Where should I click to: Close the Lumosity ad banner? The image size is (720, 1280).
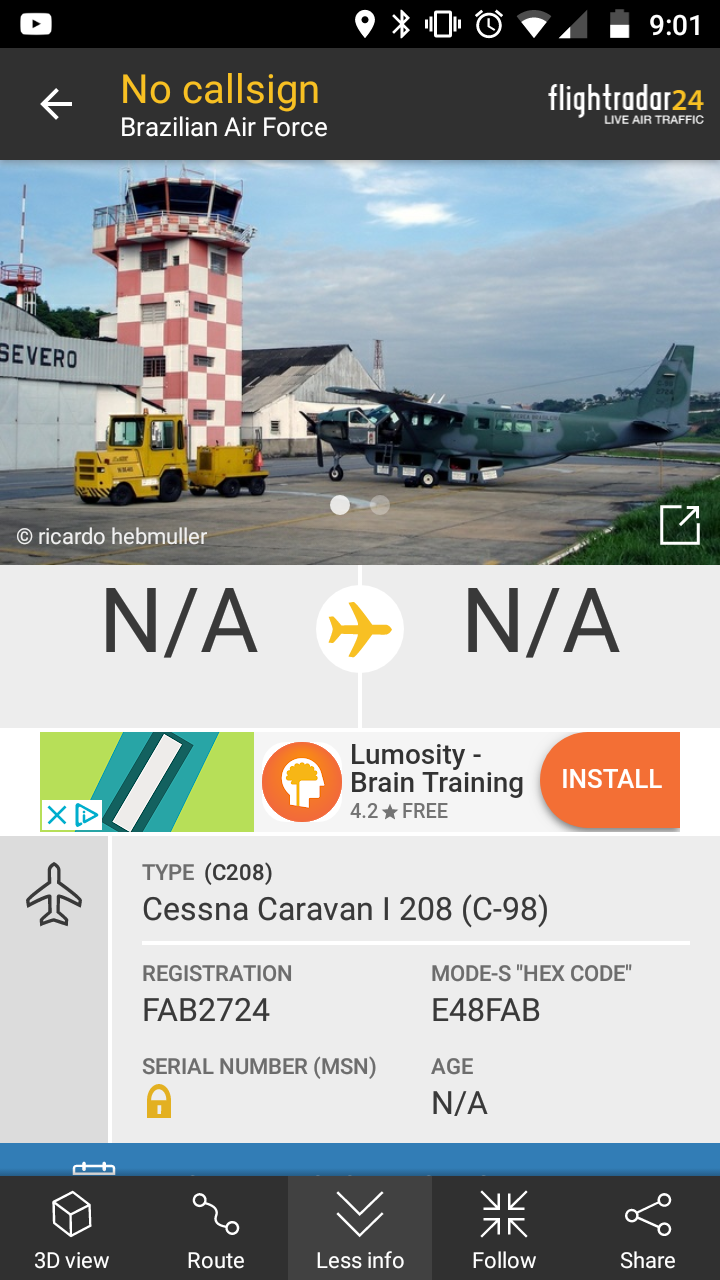[57, 815]
